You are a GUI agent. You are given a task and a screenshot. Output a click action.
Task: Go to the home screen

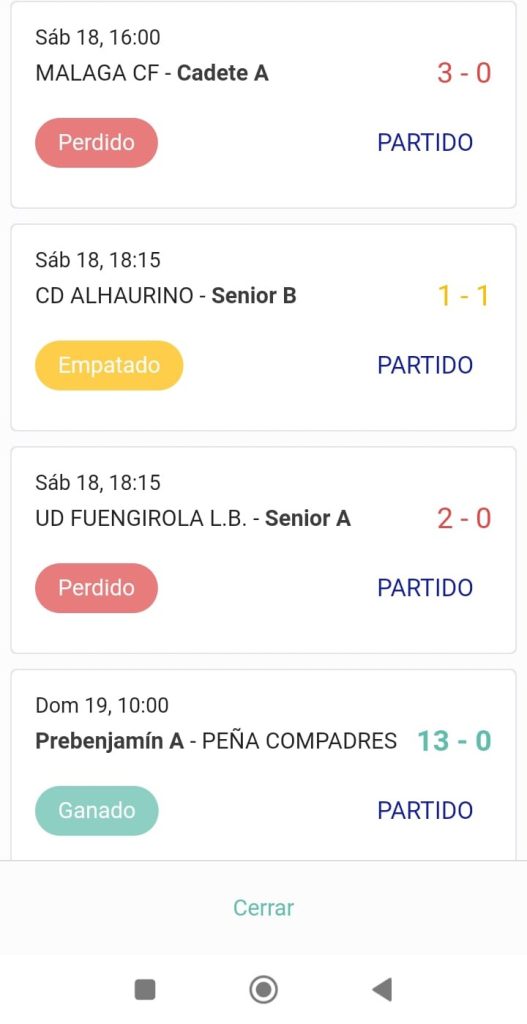coord(264,989)
